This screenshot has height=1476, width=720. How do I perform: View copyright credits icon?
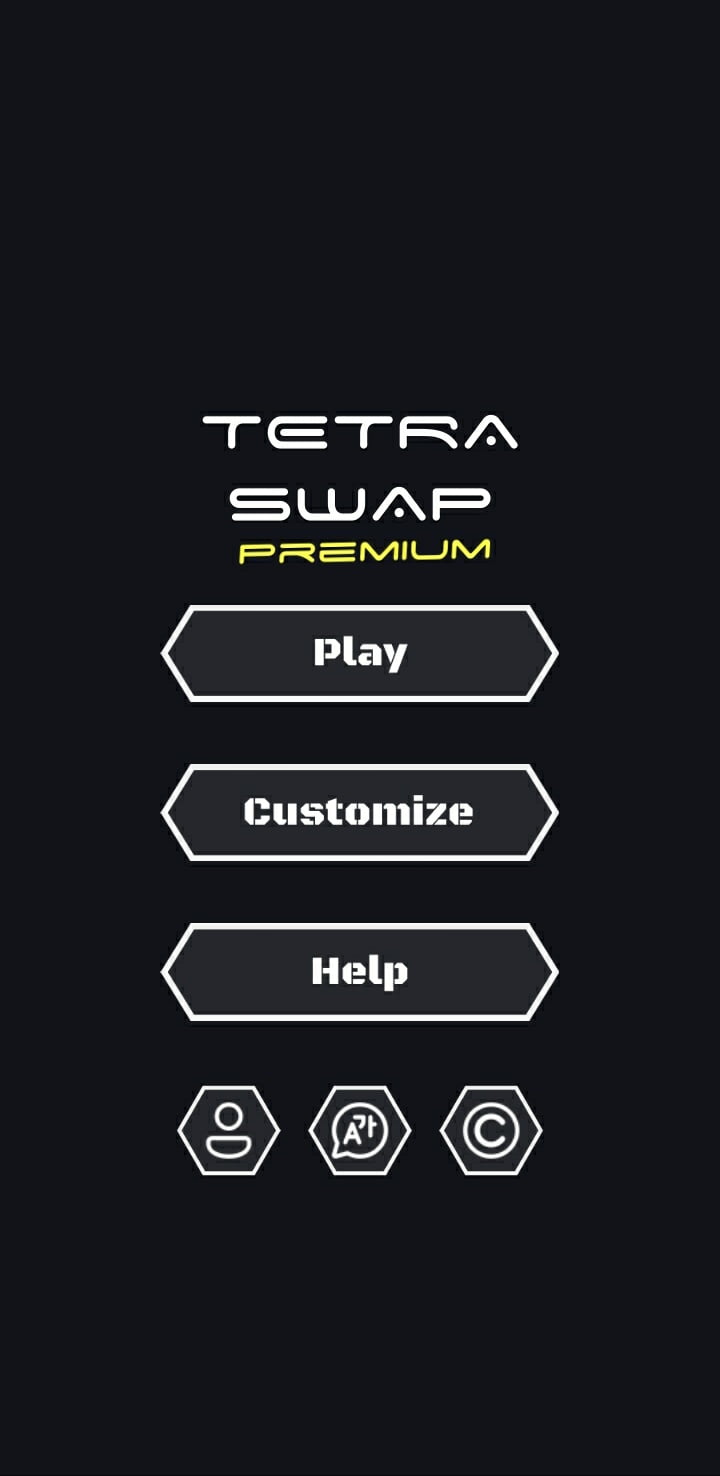click(x=491, y=1130)
